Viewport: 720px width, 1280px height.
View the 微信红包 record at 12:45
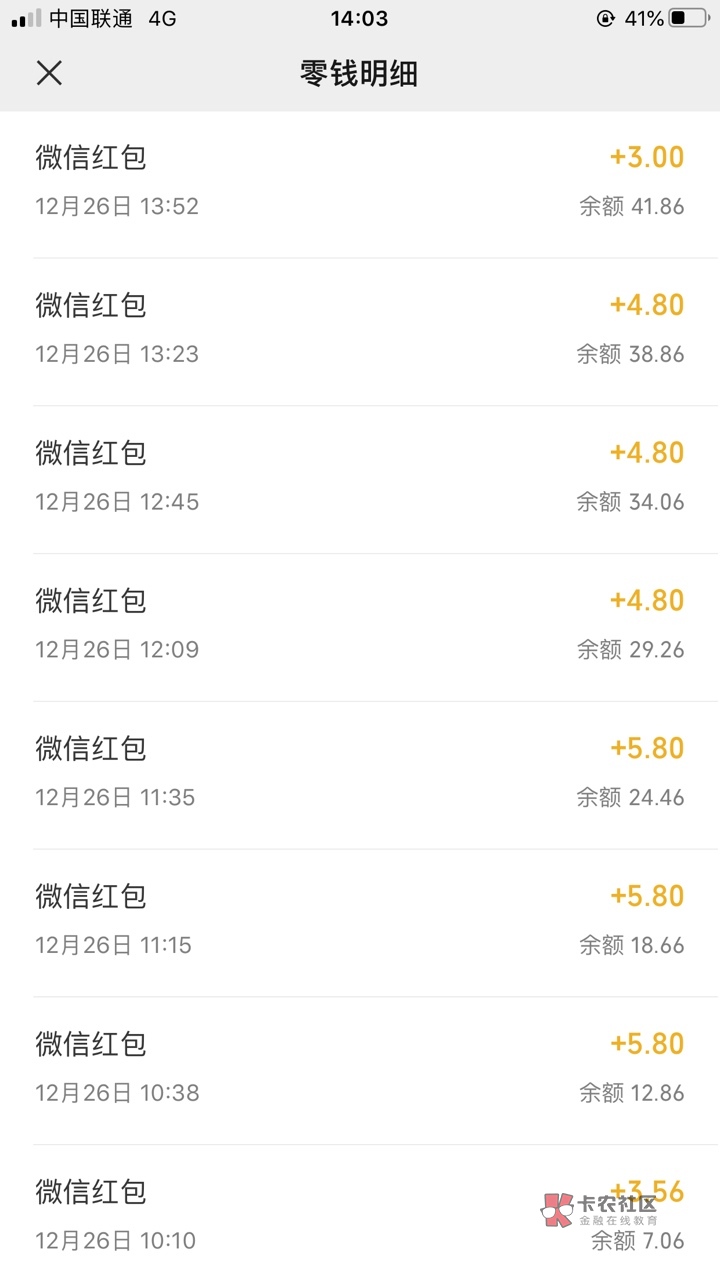point(360,480)
